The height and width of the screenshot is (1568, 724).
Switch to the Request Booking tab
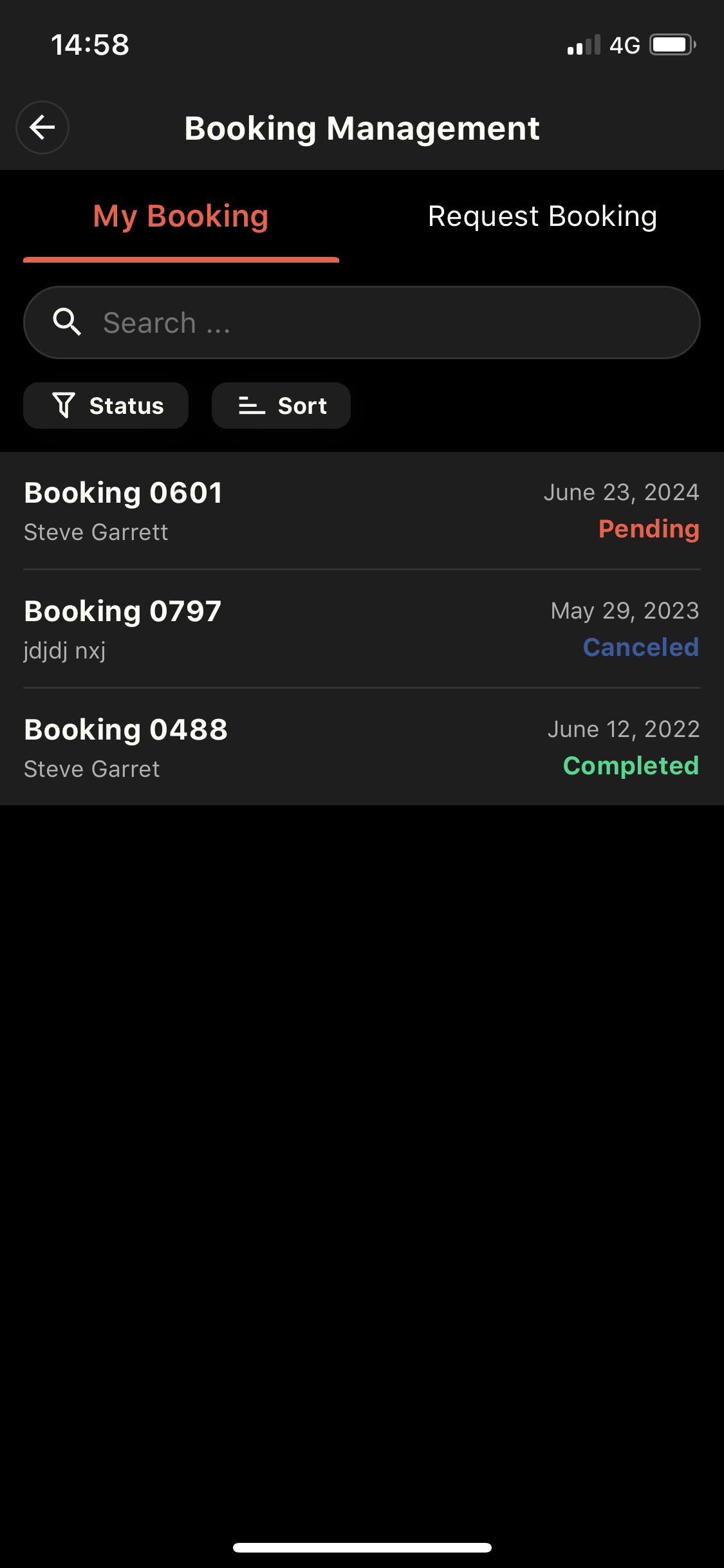click(x=543, y=217)
